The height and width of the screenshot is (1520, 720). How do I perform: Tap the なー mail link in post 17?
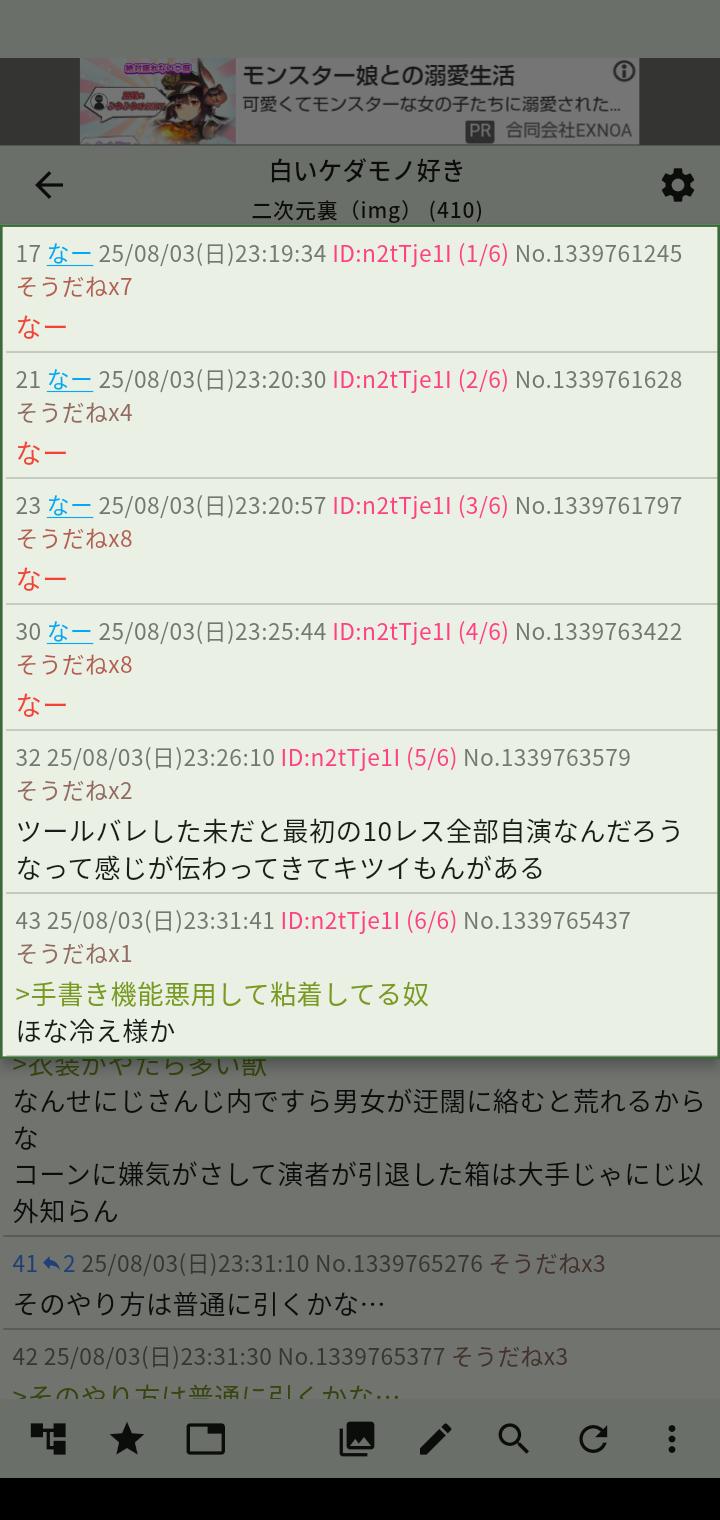[69, 254]
